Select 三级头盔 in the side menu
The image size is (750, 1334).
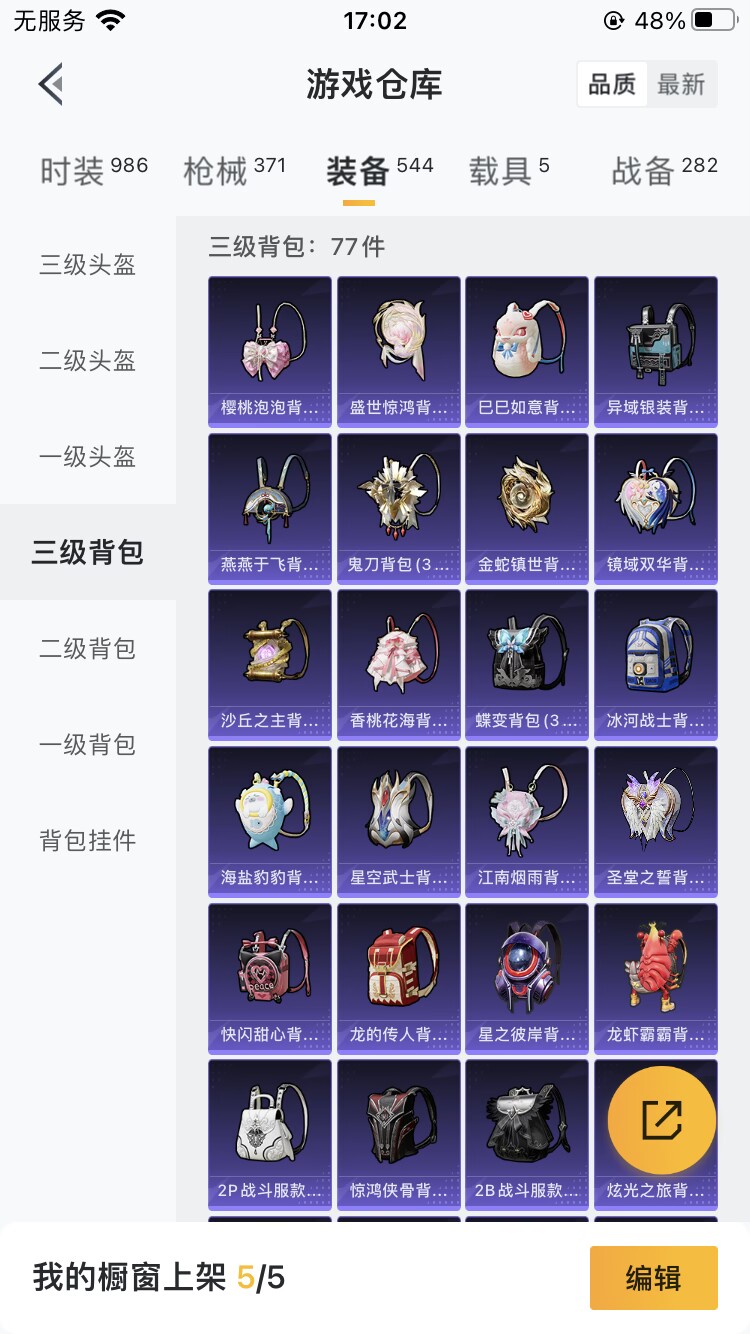click(88, 265)
